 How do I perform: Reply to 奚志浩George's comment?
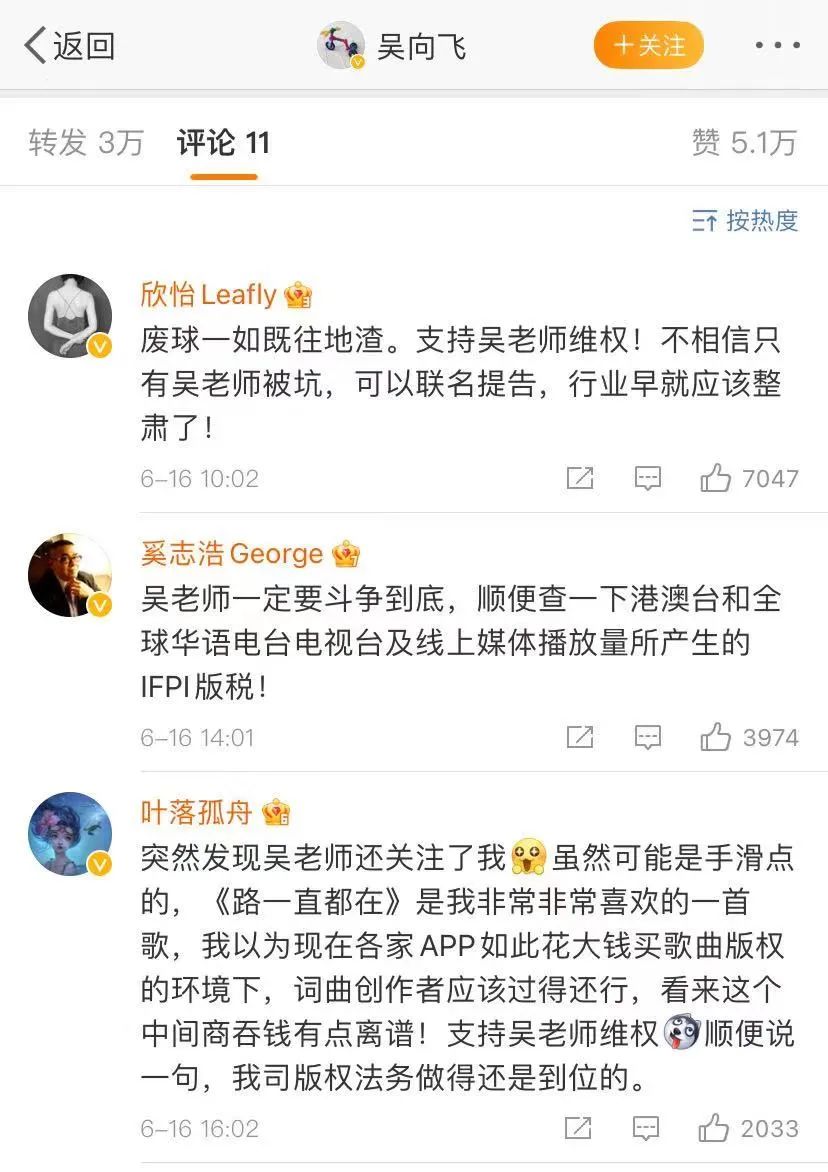coord(648,738)
